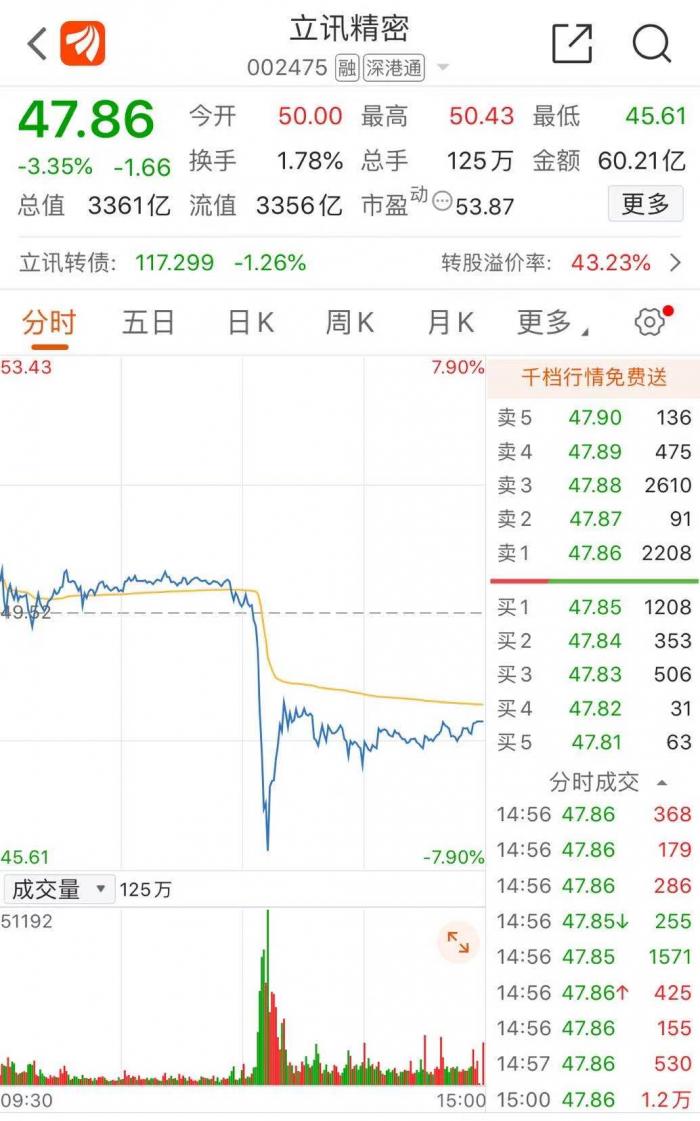Expand the stock title dropdown arrow
Viewport: 700px width, 1121px height.
pyautogui.click(x=443, y=68)
